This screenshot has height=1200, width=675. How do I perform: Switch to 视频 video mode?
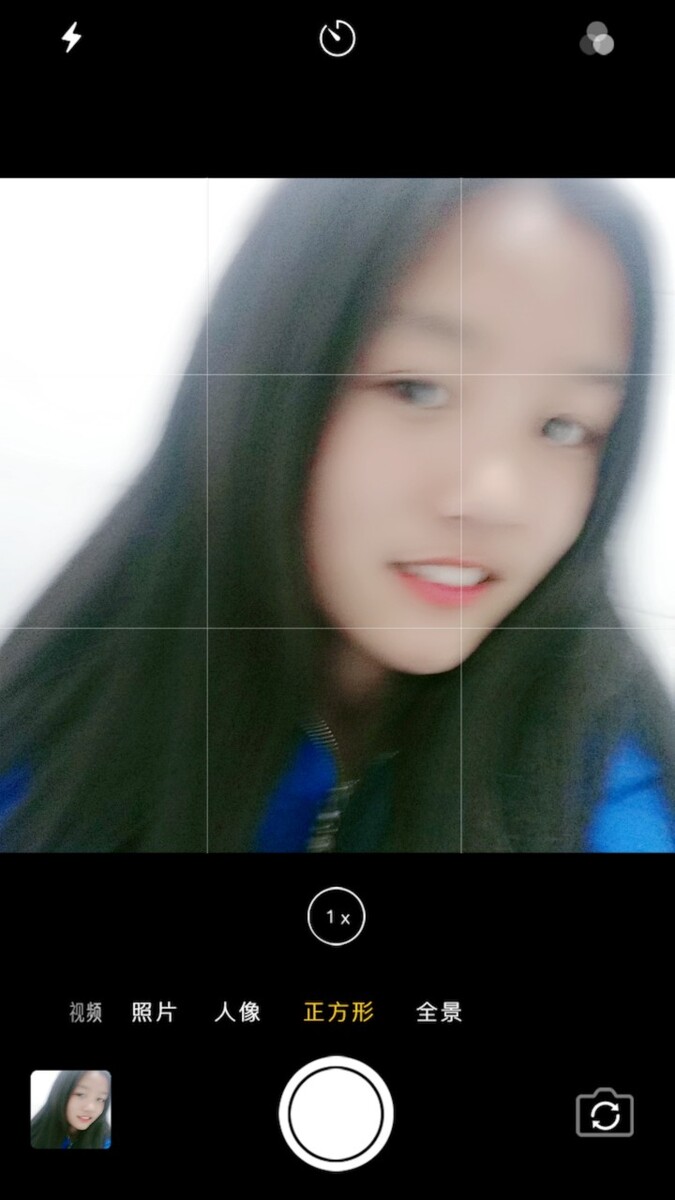86,1012
